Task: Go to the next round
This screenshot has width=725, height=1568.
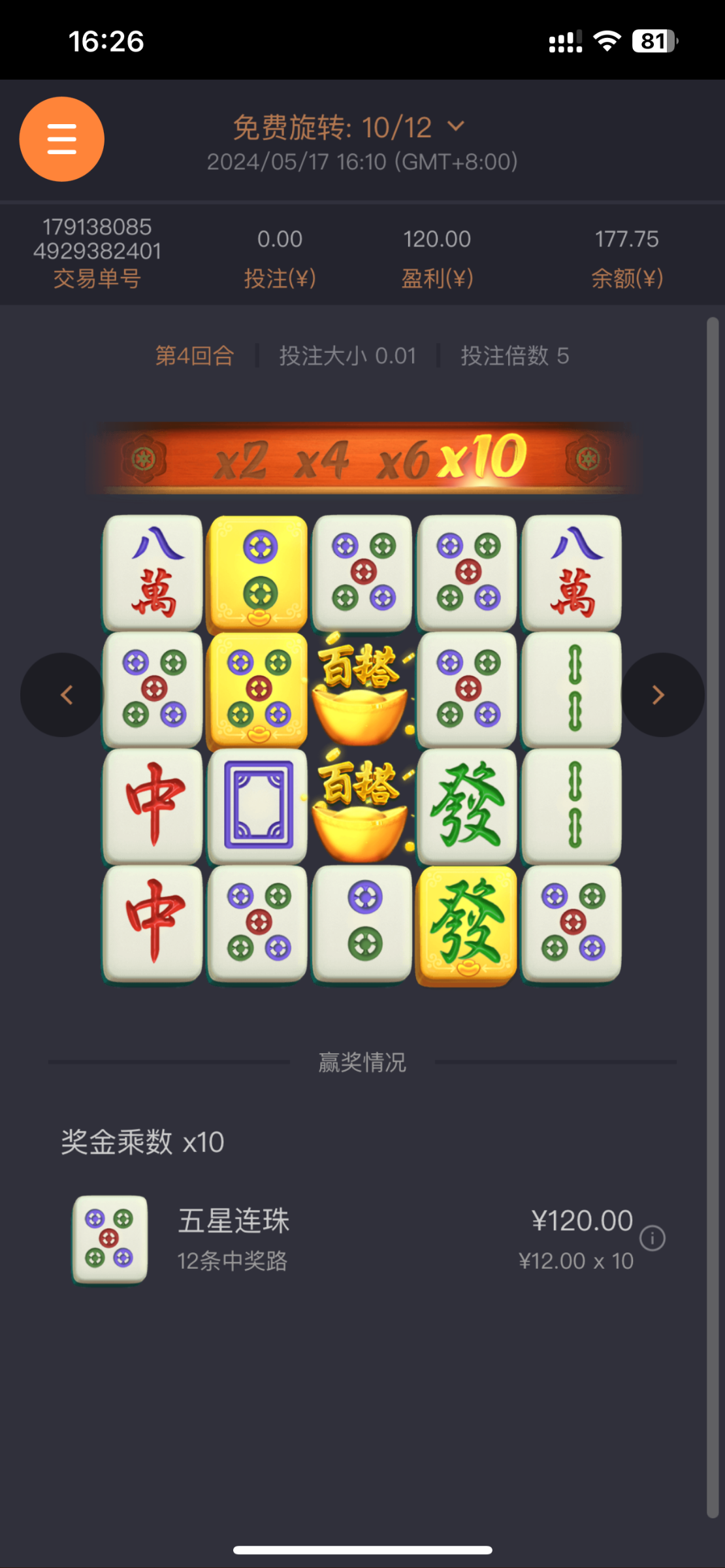Action: (660, 694)
